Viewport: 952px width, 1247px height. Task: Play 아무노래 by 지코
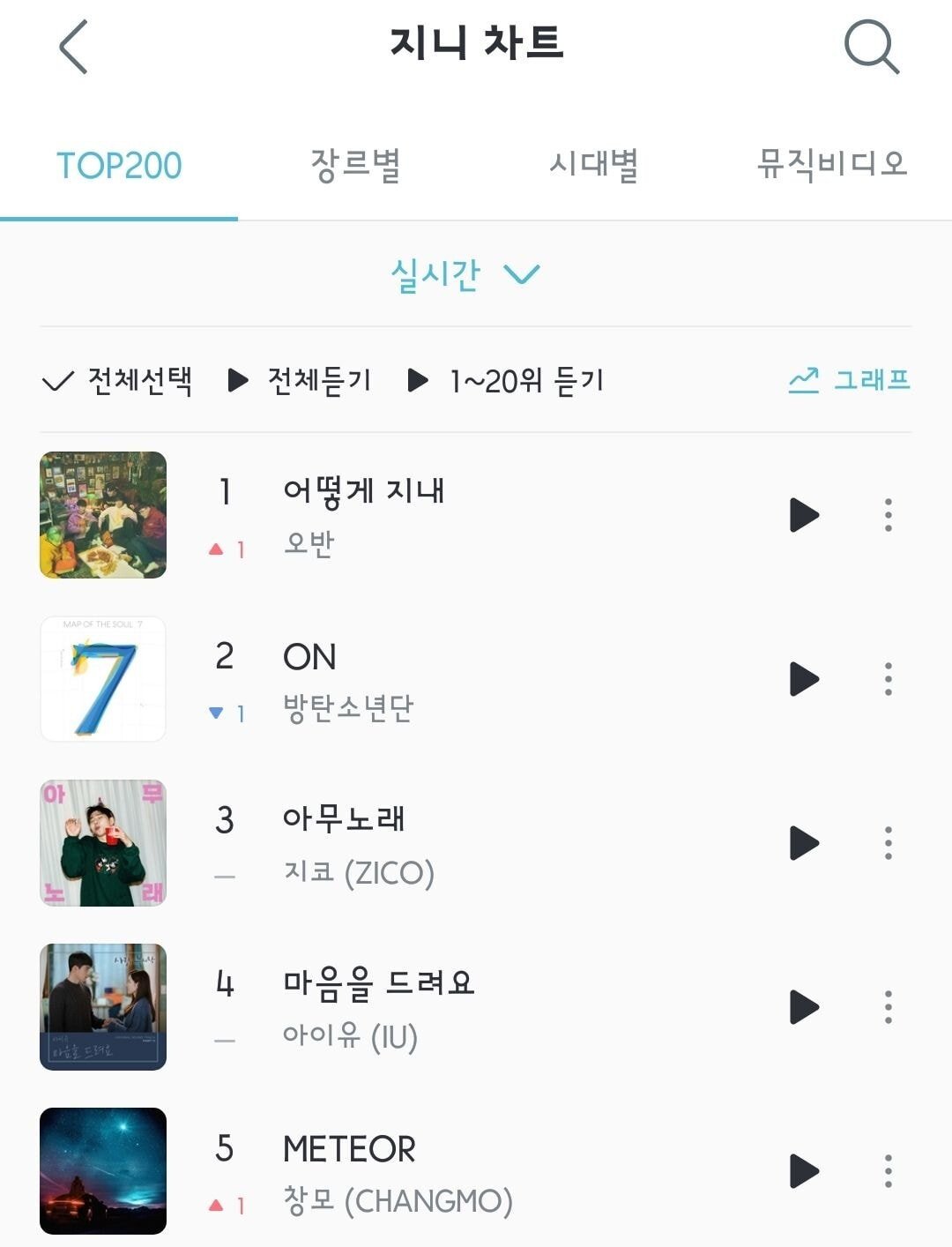(x=804, y=843)
